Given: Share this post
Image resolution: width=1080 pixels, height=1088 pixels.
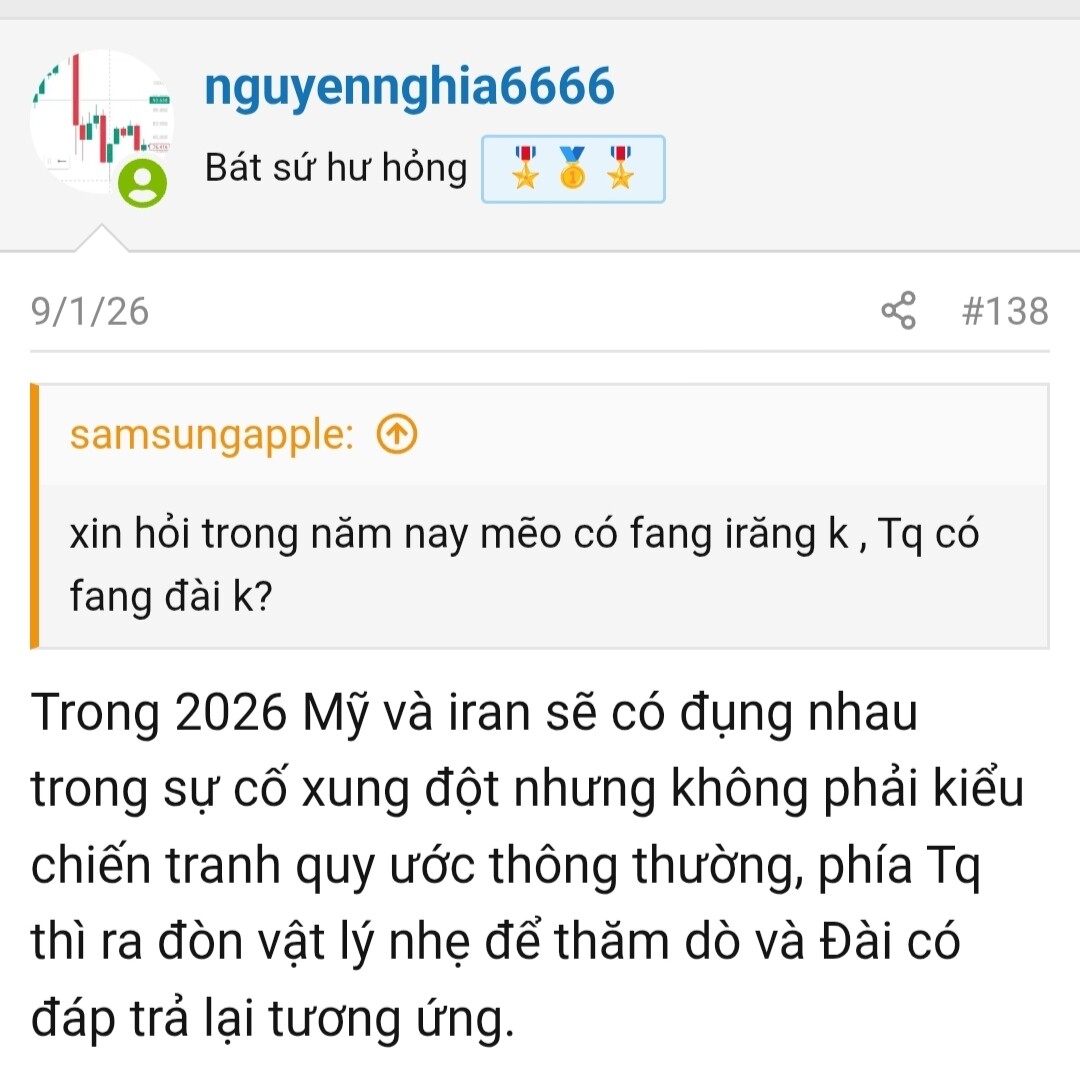Looking at the screenshot, I should [898, 311].
